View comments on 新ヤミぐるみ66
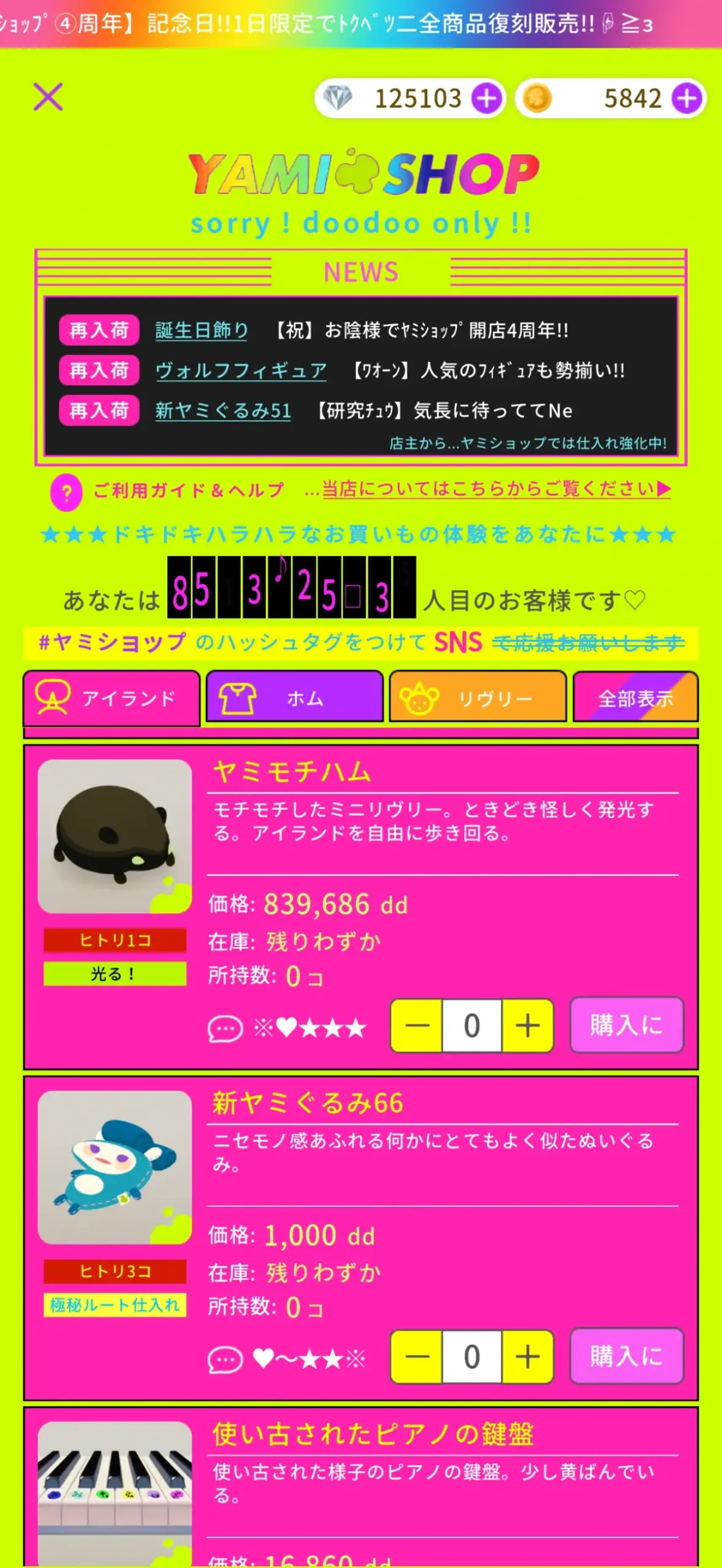This screenshot has height=1568, width=722. 225,1360
